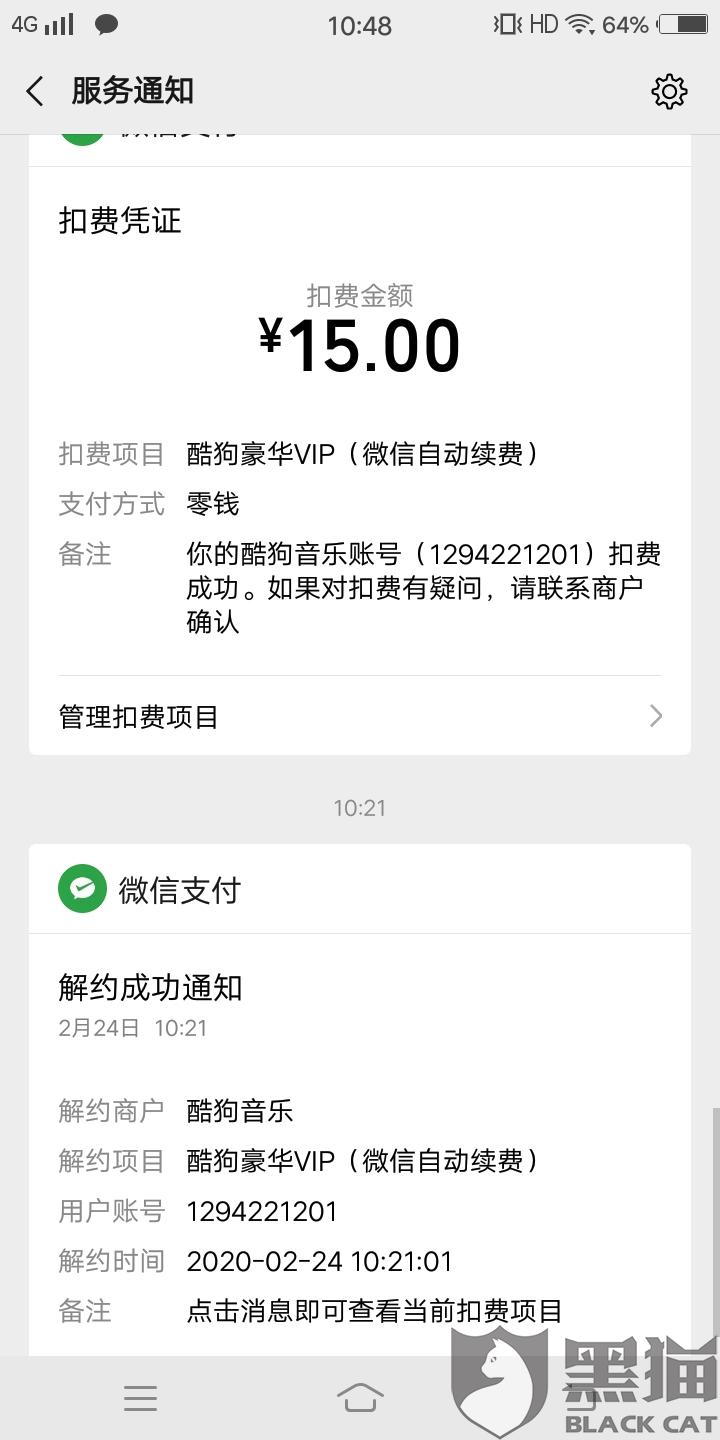Open 管理扣费项目
The width and height of the screenshot is (720, 1440).
click(x=360, y=716)
